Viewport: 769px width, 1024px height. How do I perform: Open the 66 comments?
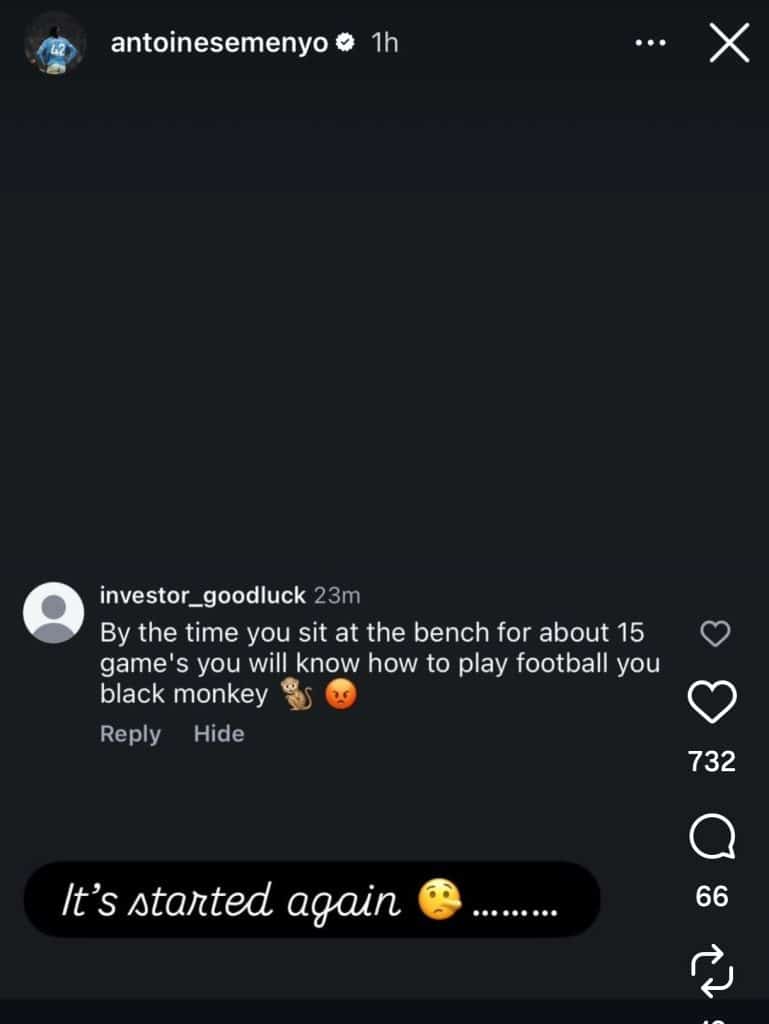click(712, 837)
